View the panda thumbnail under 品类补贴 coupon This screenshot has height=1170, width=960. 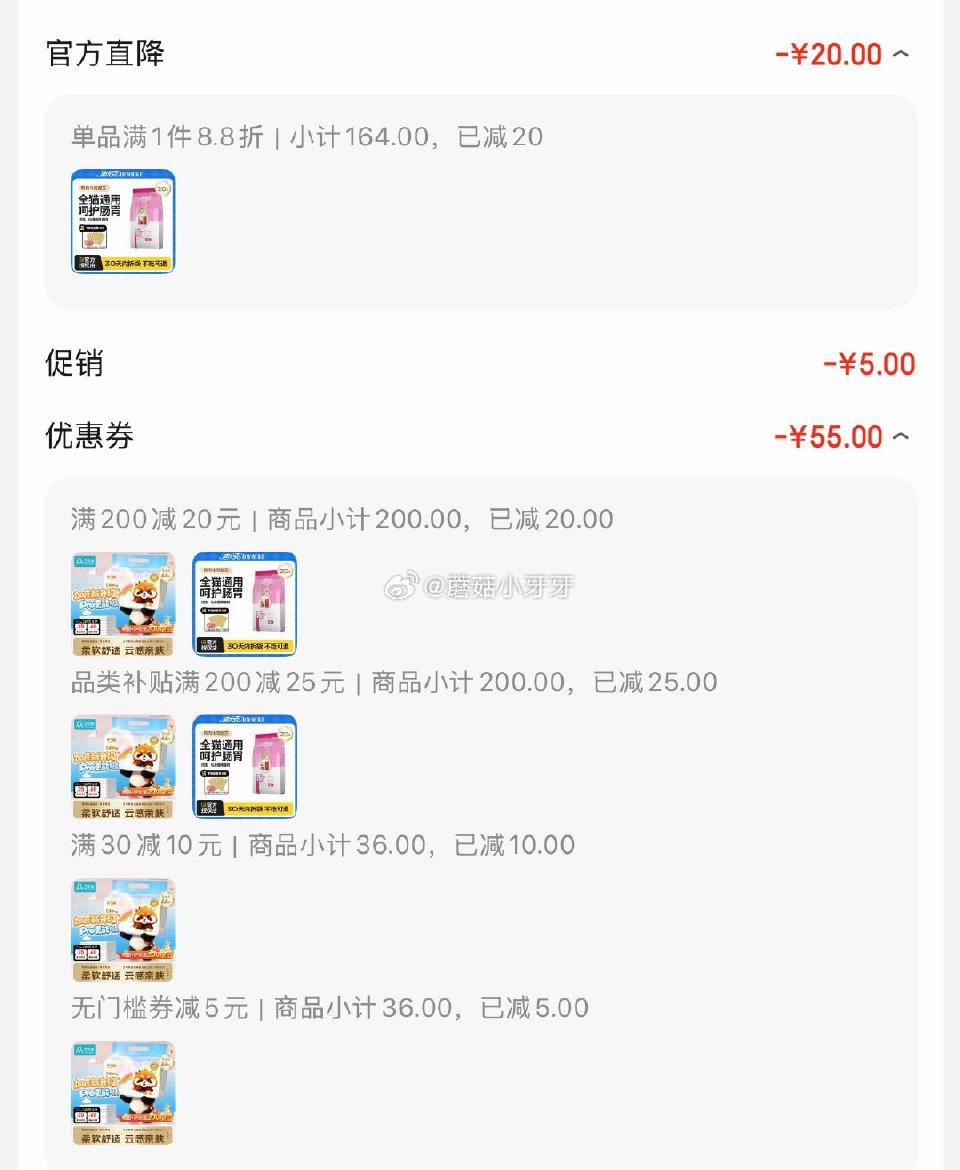[x=122, y=766]
